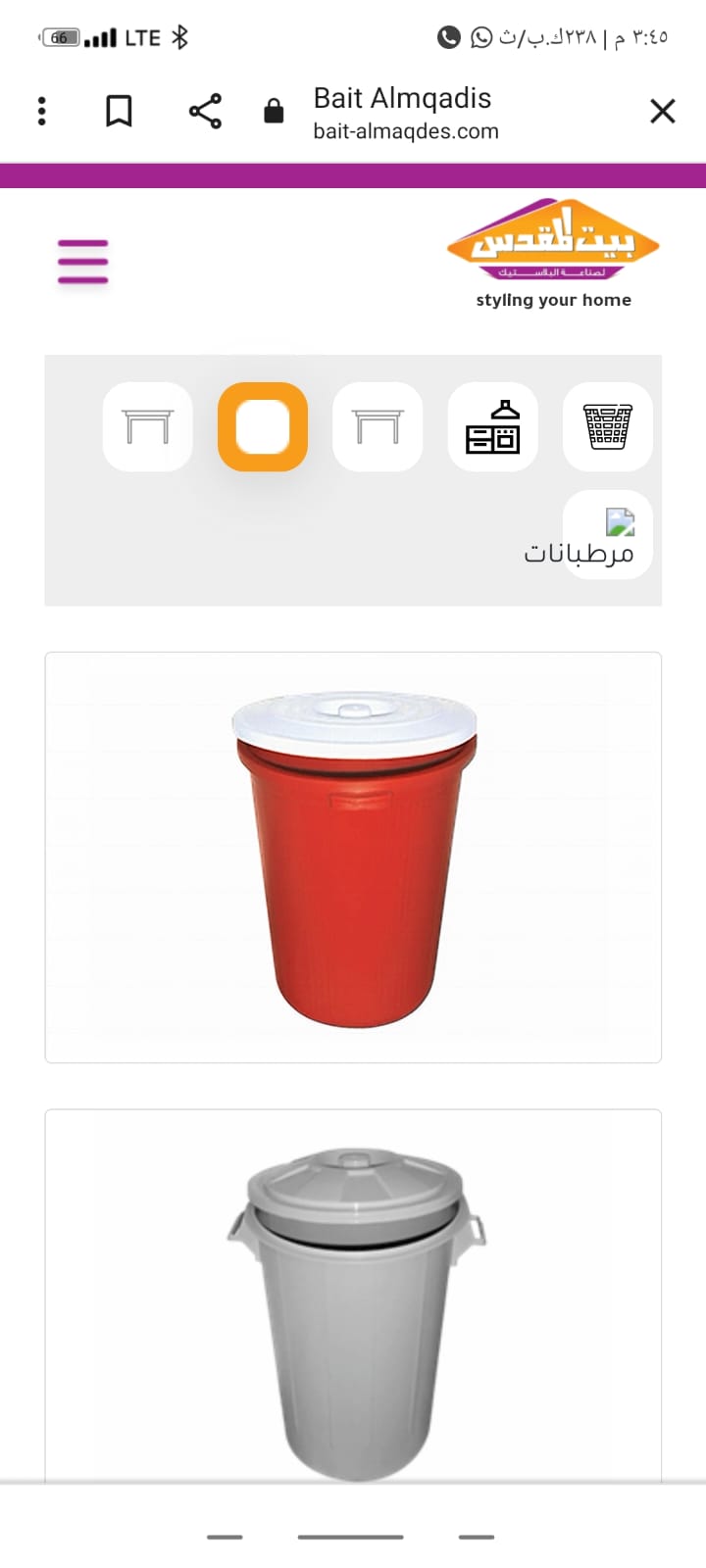
Task: Share the current page link
Action: (x=205, y=111)
